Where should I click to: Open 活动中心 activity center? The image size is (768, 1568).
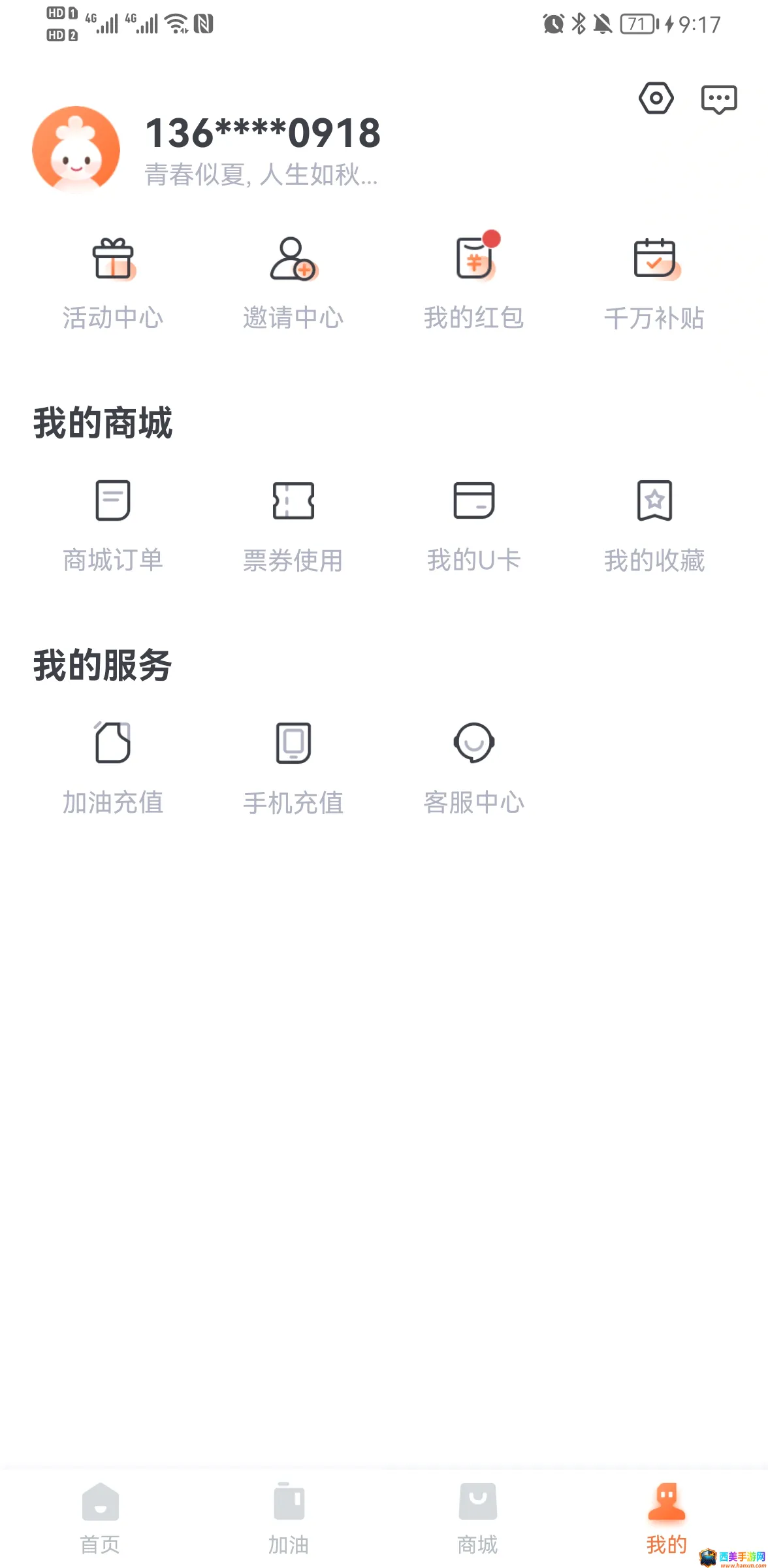[113, 284]
